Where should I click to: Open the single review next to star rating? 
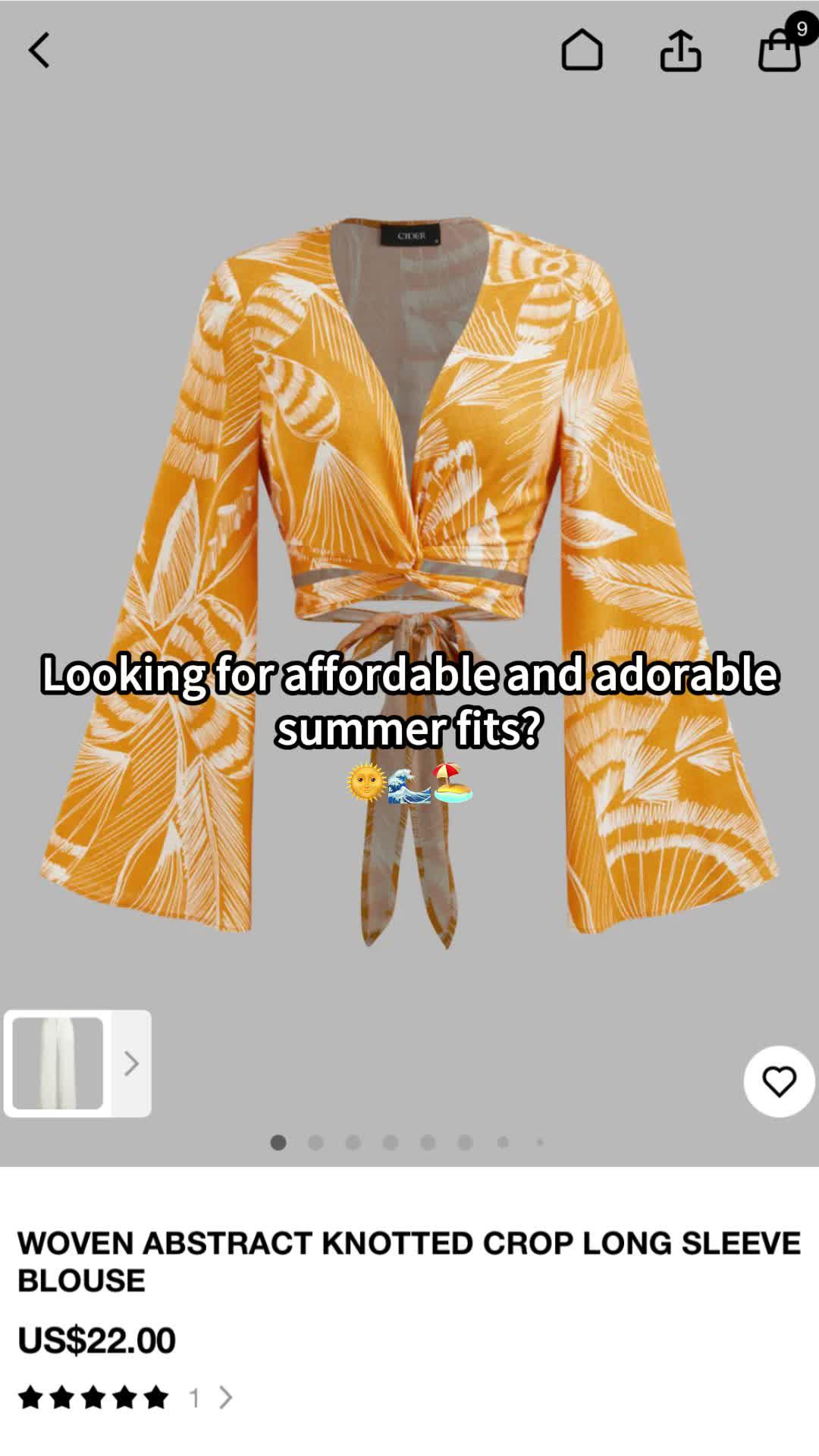(209, 1397)
